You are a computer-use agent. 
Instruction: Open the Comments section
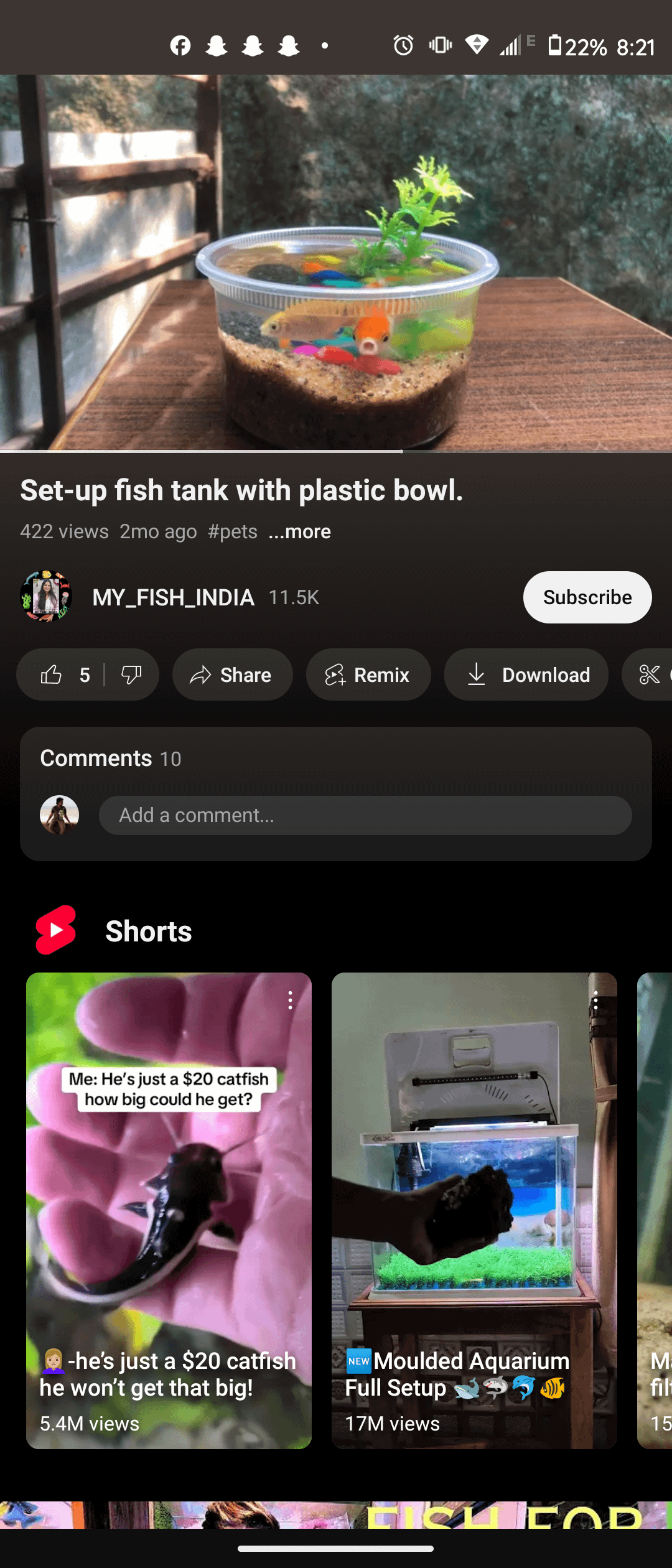coord(111,758)
